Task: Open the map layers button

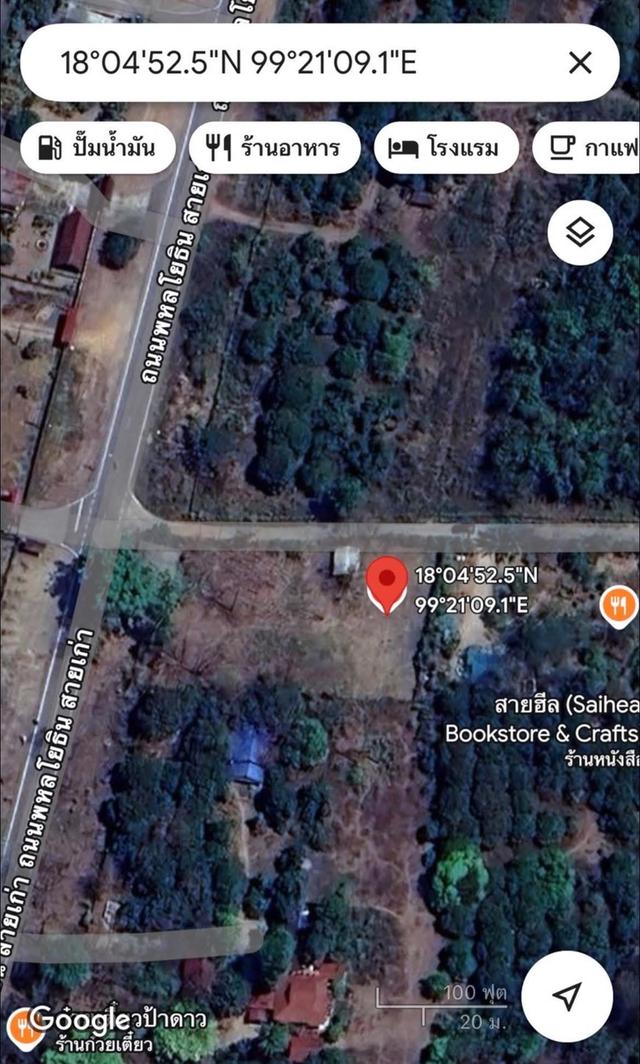Action: tap(580, 233)
